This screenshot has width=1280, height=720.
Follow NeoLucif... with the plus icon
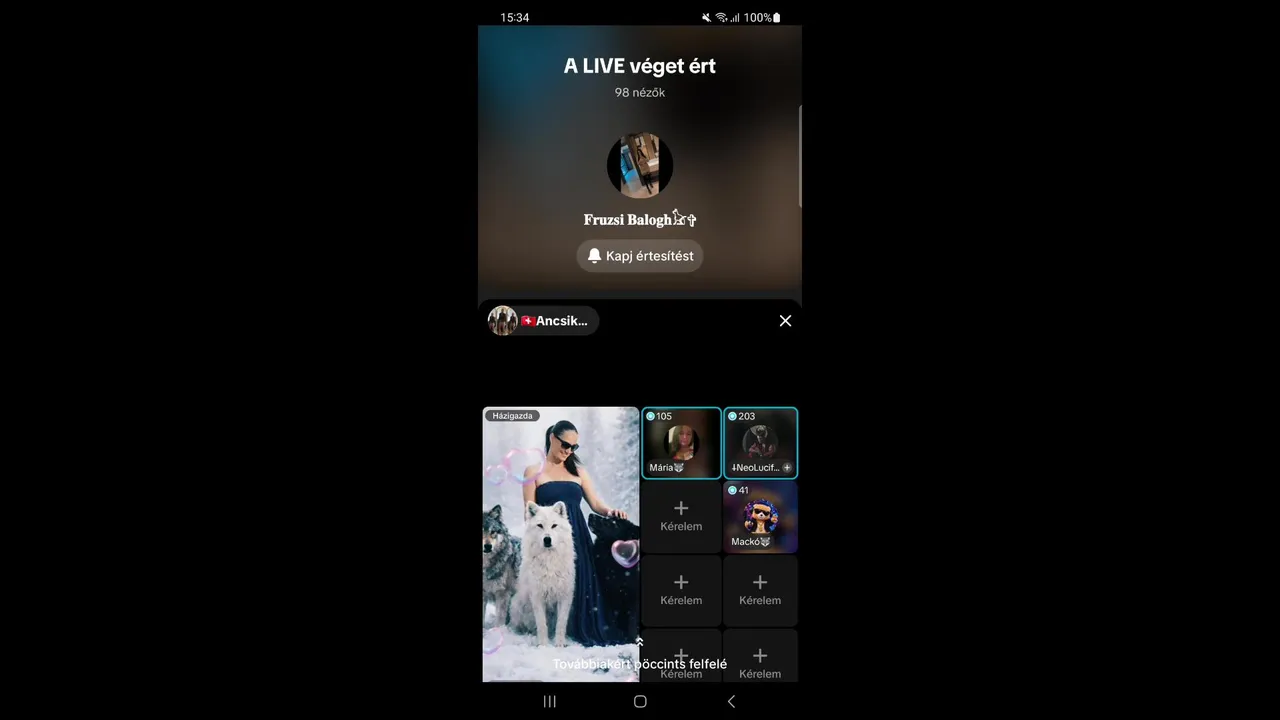click(x=787, y=468)
